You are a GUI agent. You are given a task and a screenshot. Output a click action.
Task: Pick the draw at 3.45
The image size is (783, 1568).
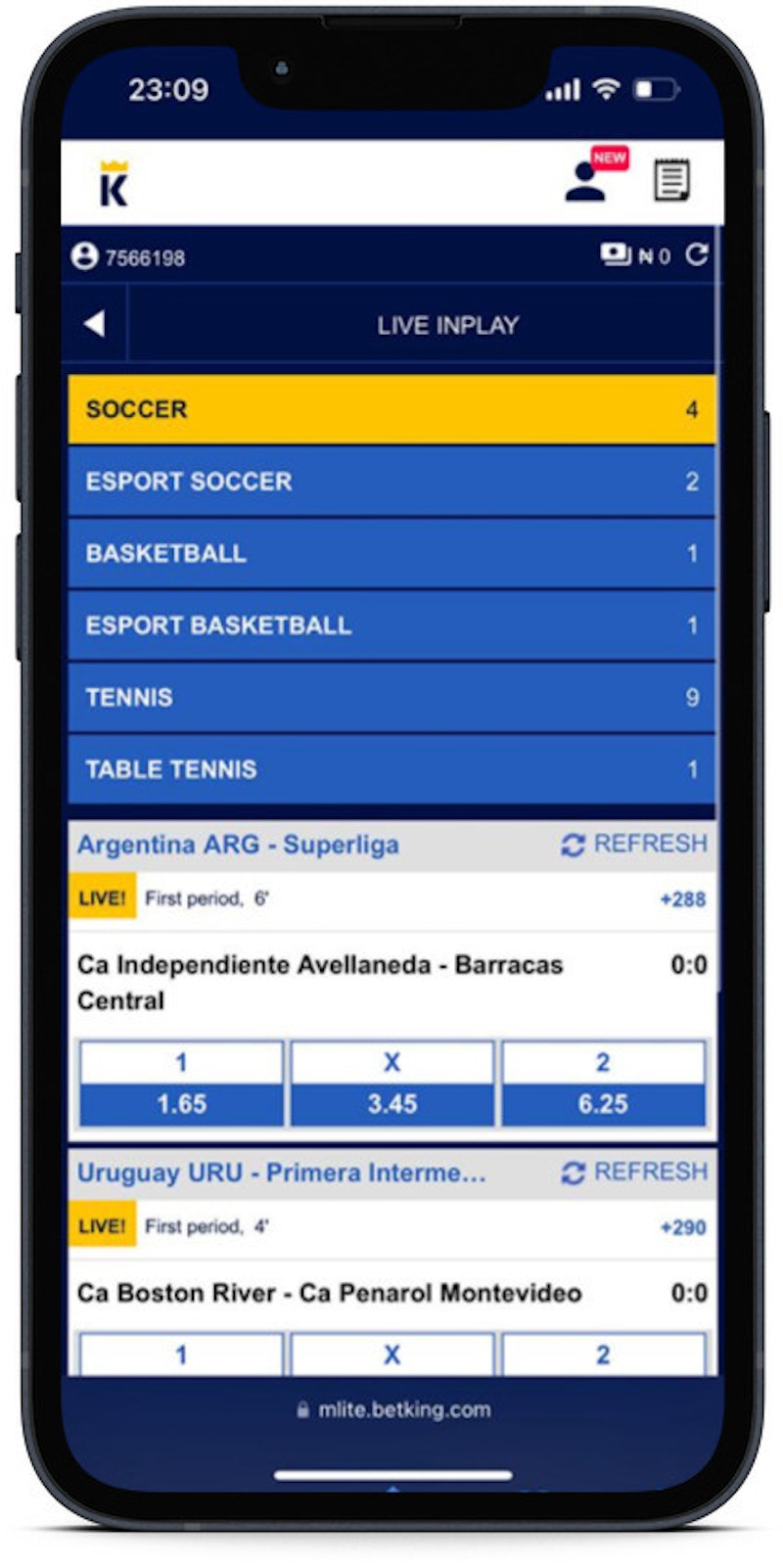tap(392, 1104)
